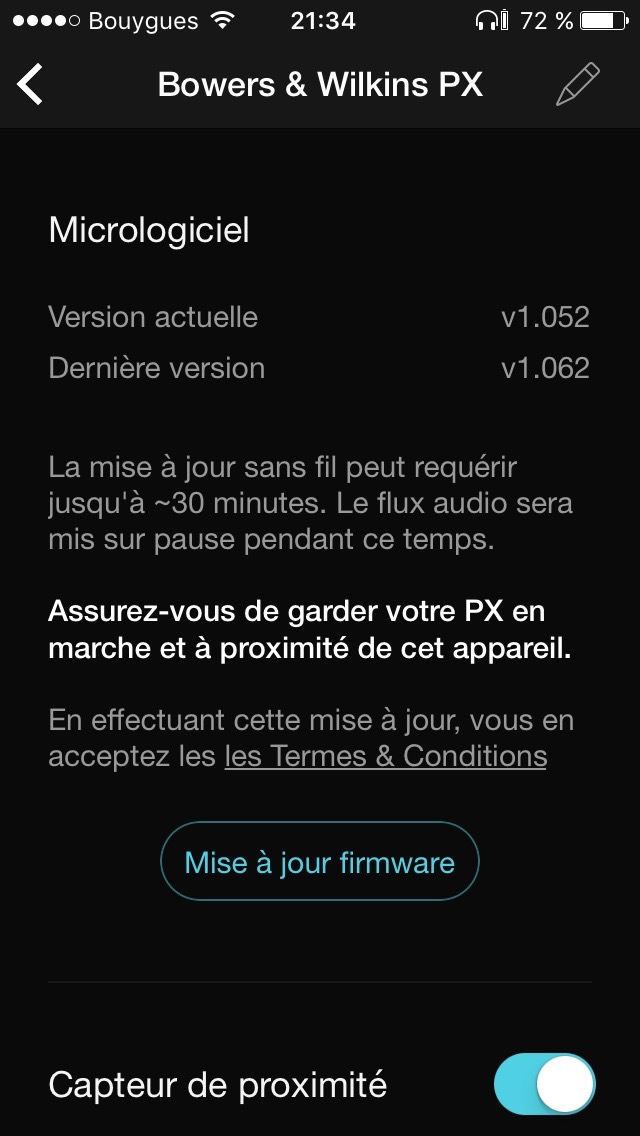Start the Mise à jour firmware update
Viewport: 640px width, 1136px height.
320,861
